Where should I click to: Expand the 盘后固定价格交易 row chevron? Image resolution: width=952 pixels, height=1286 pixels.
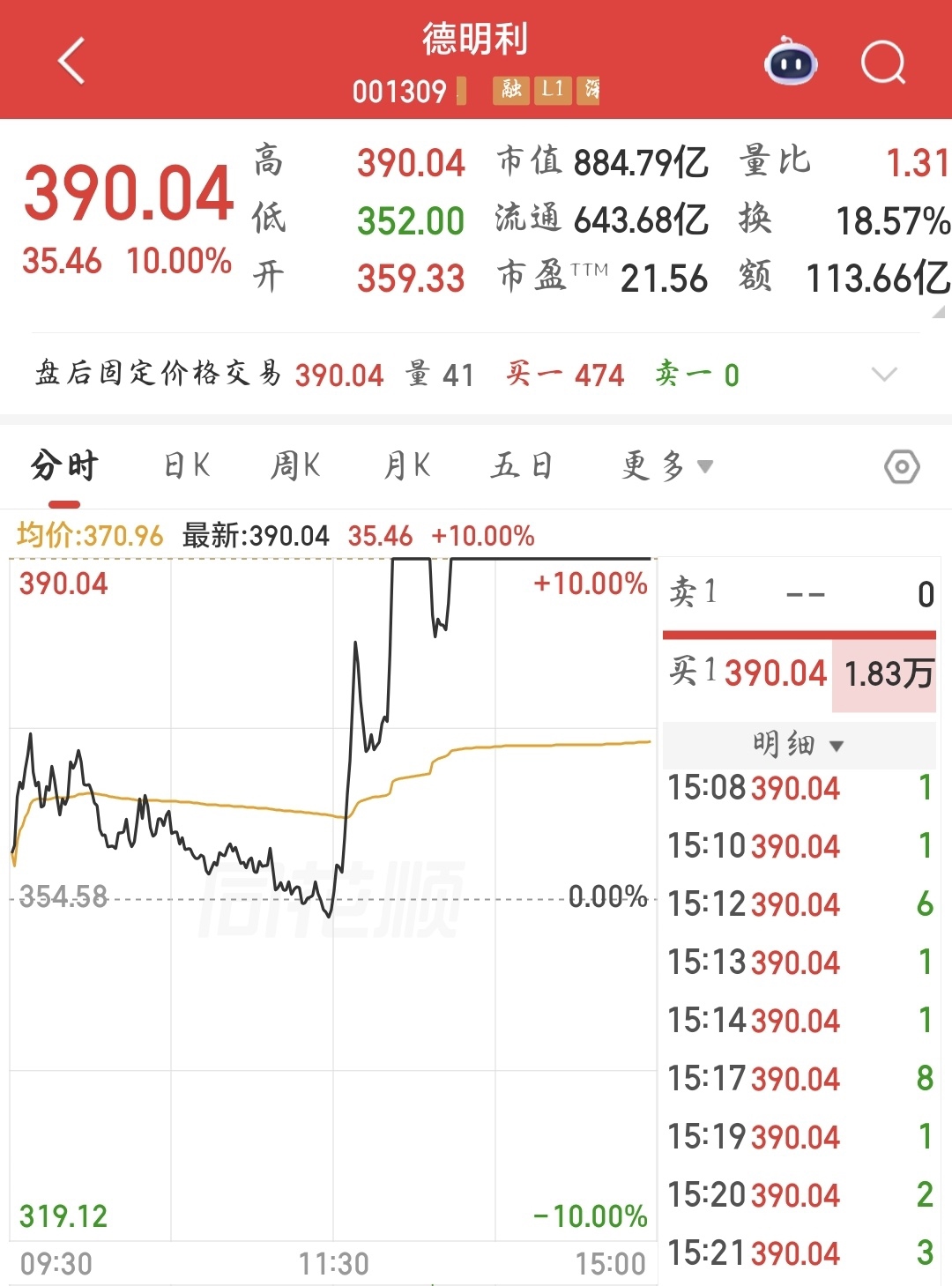[x=884, y=375]
